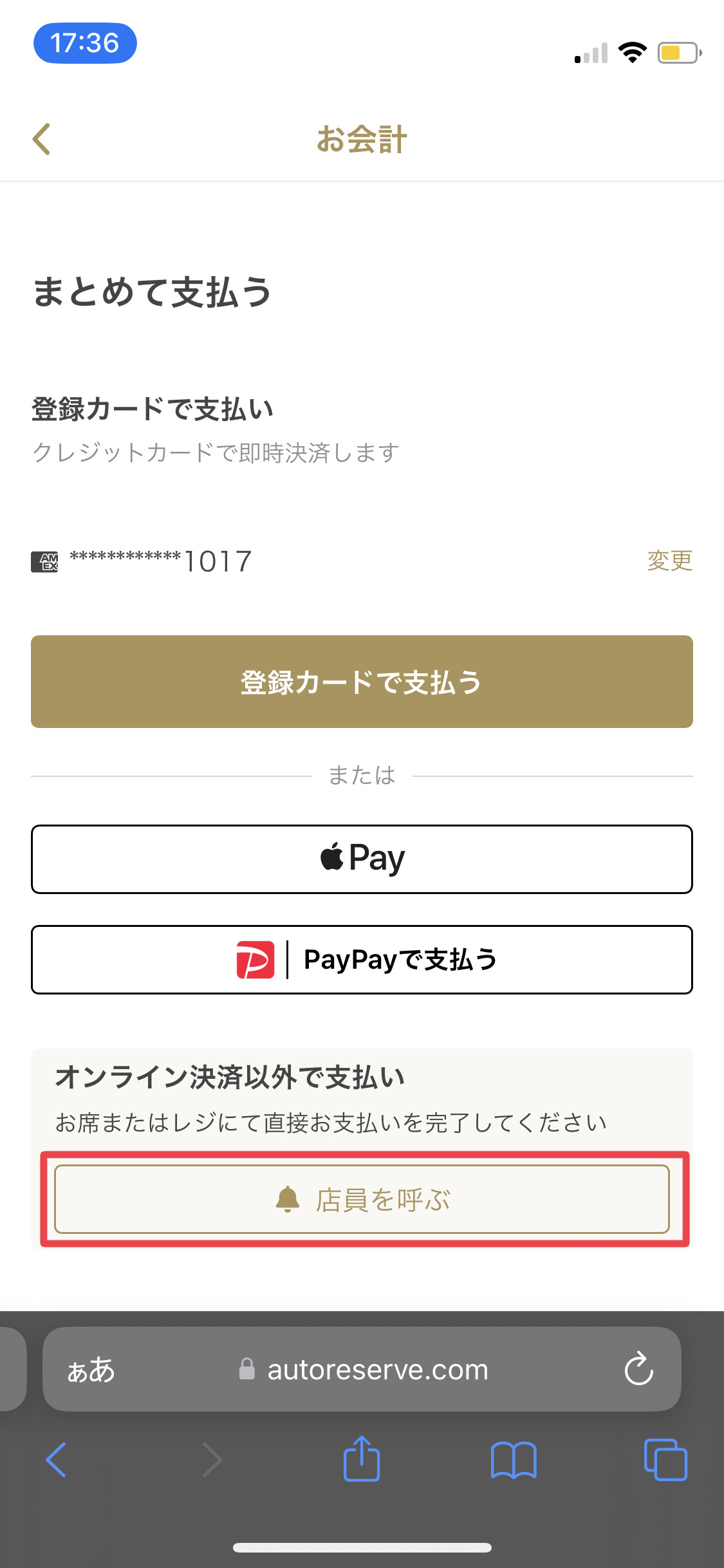Screen dimensions: 724x1568
Task: Show all open Safari tabs
Action: tap(665, 1459)
